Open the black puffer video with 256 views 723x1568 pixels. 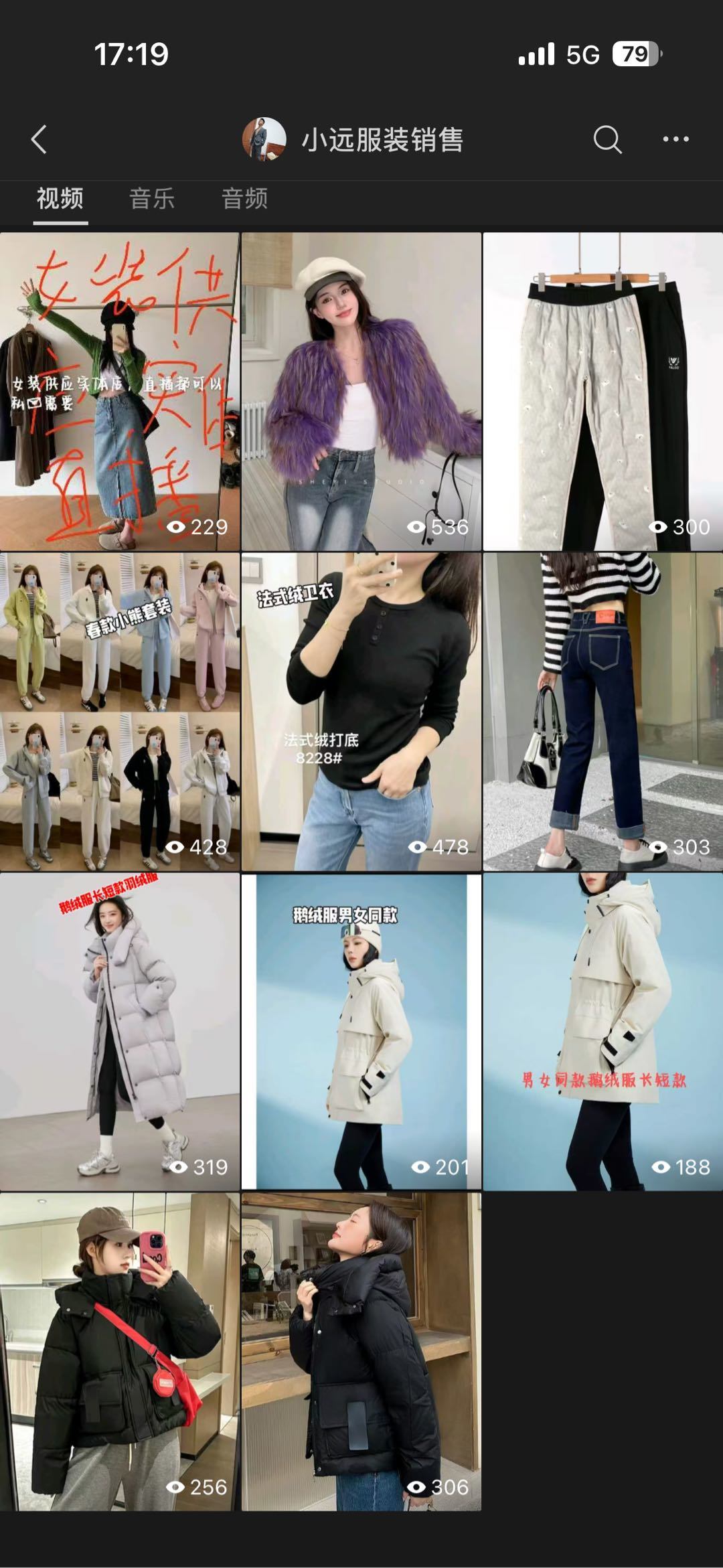(120, 1351)
